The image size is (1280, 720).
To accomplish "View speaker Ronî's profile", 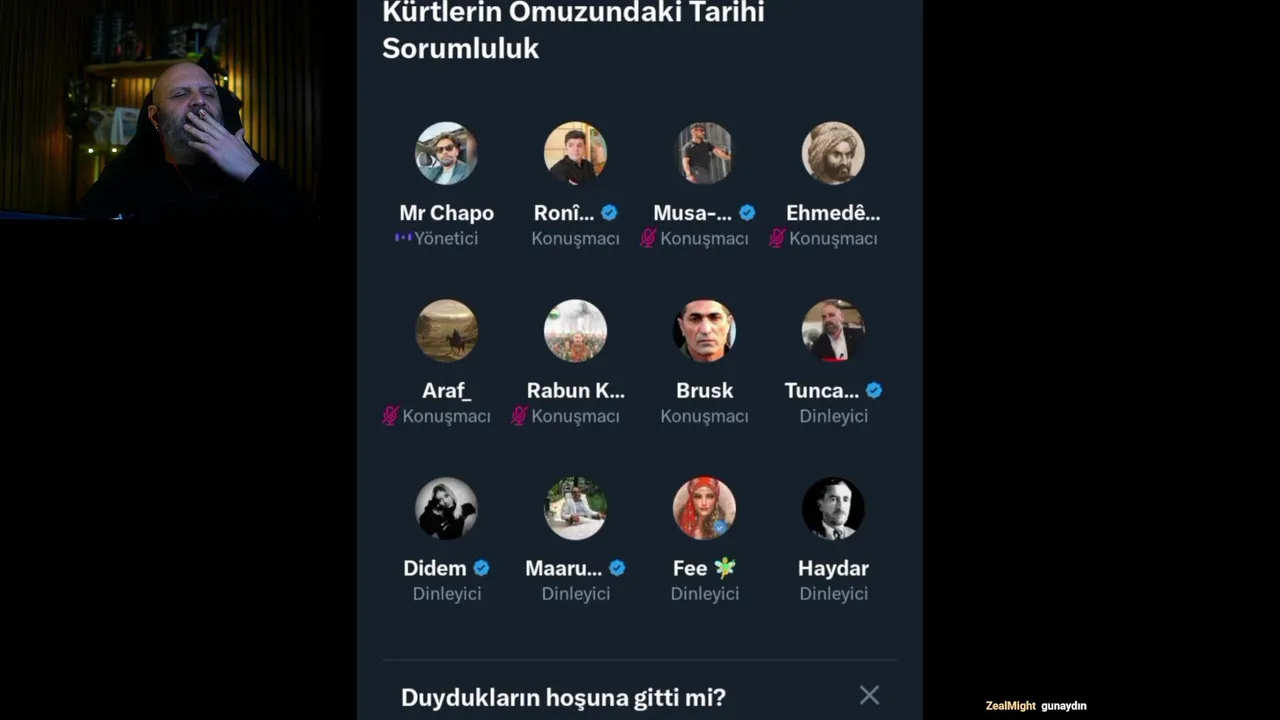I will point(575,154).
